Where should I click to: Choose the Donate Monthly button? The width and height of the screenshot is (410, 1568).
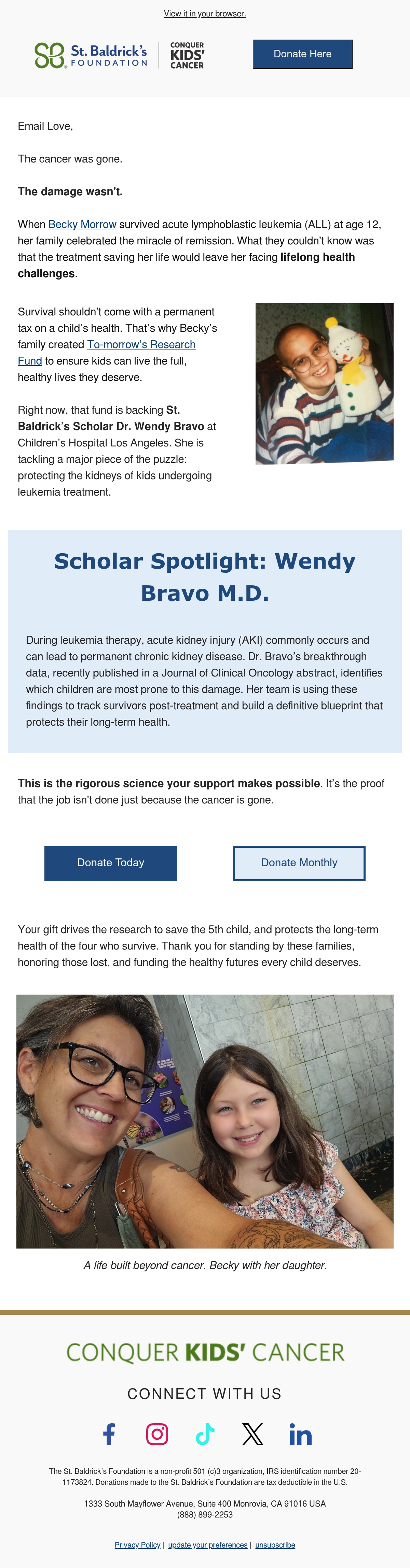point(299,863)
